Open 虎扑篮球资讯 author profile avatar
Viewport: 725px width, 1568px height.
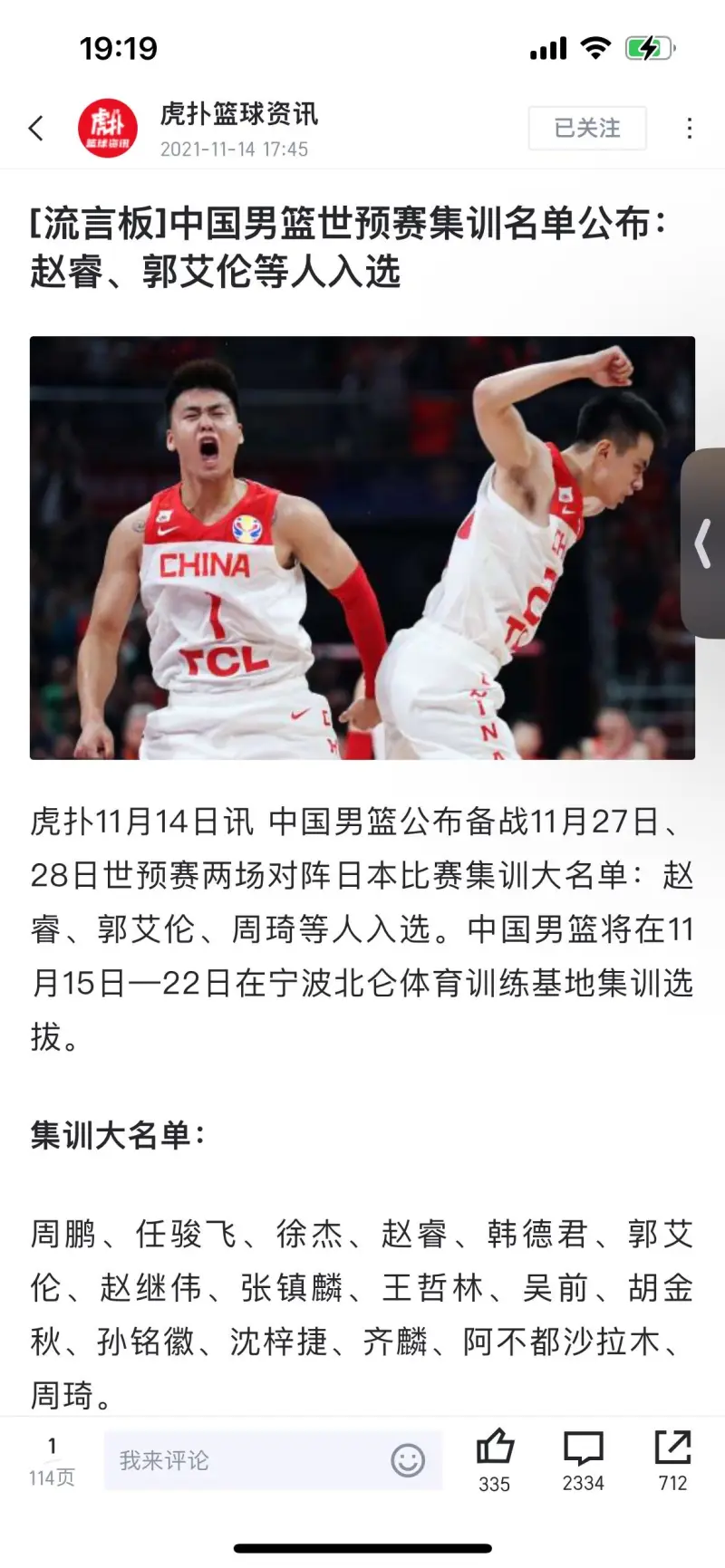[x=108, y=129]
